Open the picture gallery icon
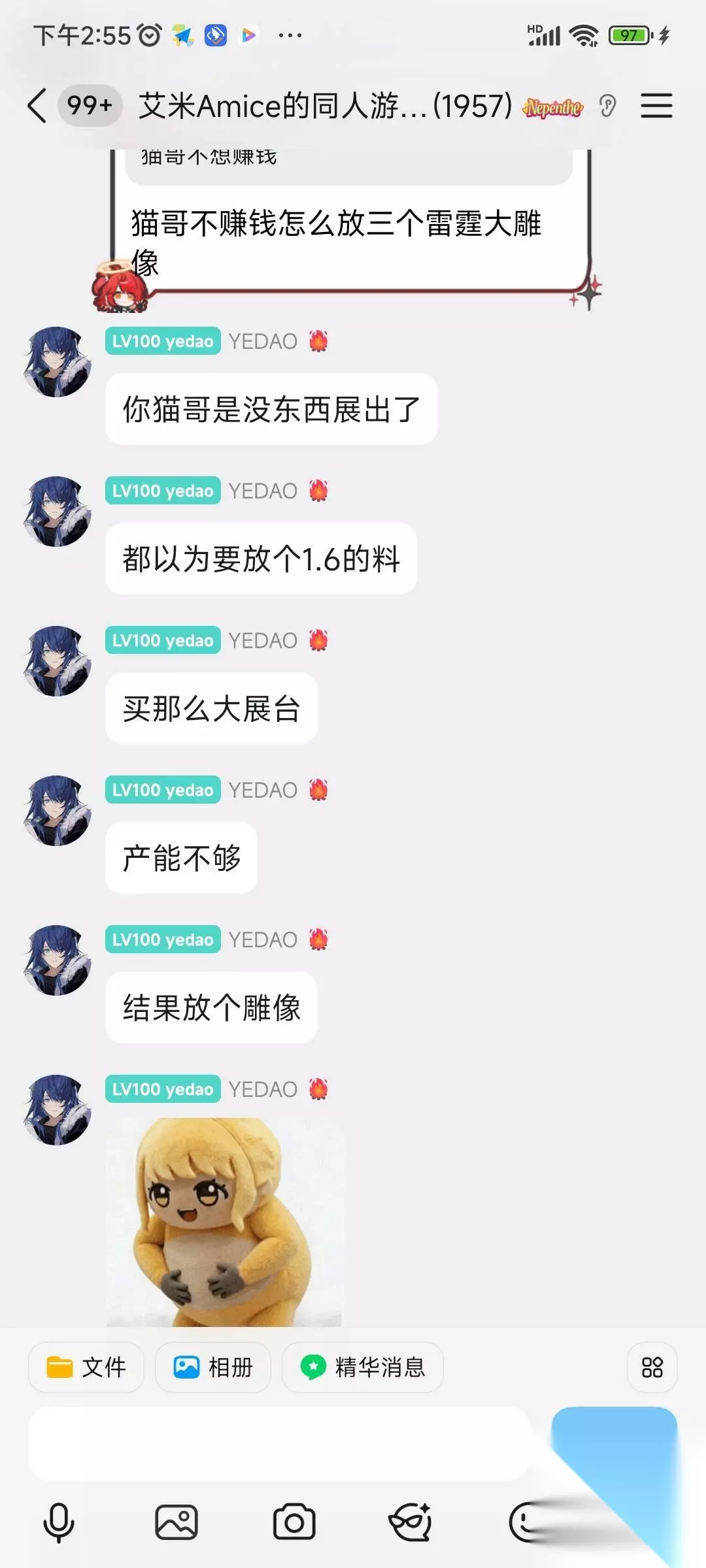Image resolution: width=706 pixels, height=1568 pixels. (176, 1522)
